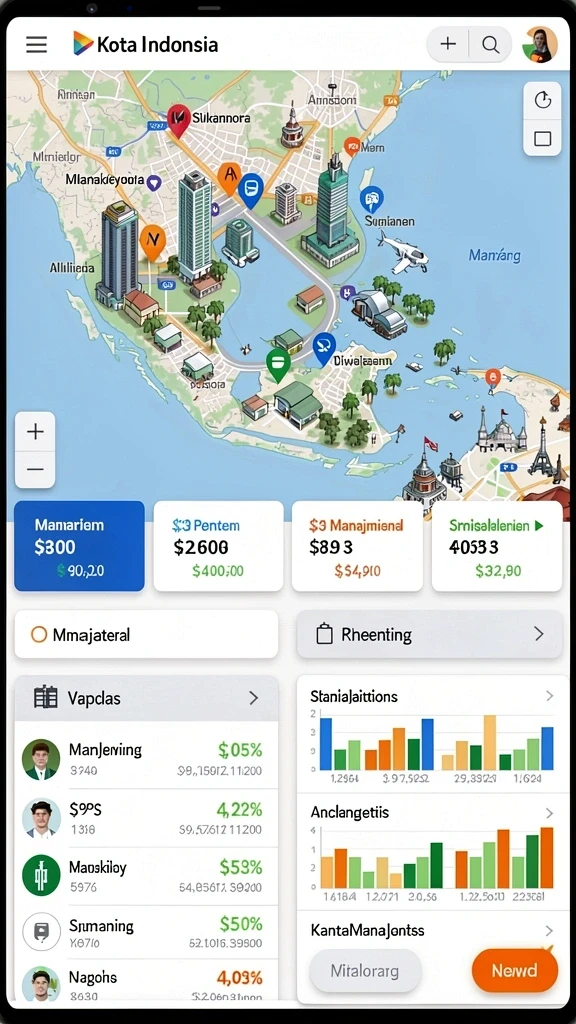576x1024 pixels.
Task: Open search from the top bar
Action: point(490,44)
